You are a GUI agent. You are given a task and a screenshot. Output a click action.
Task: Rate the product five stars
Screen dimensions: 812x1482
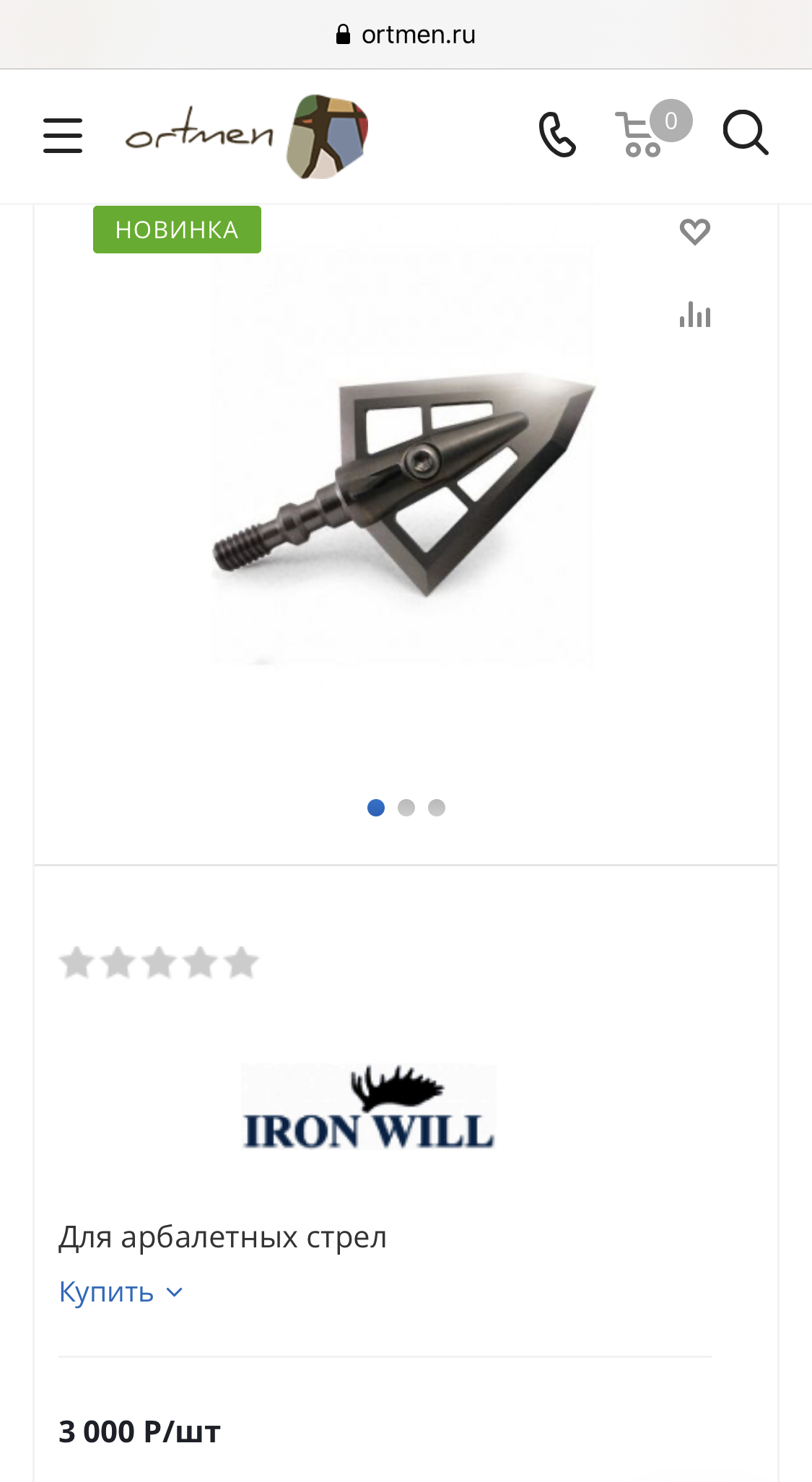tap(241, 963)
